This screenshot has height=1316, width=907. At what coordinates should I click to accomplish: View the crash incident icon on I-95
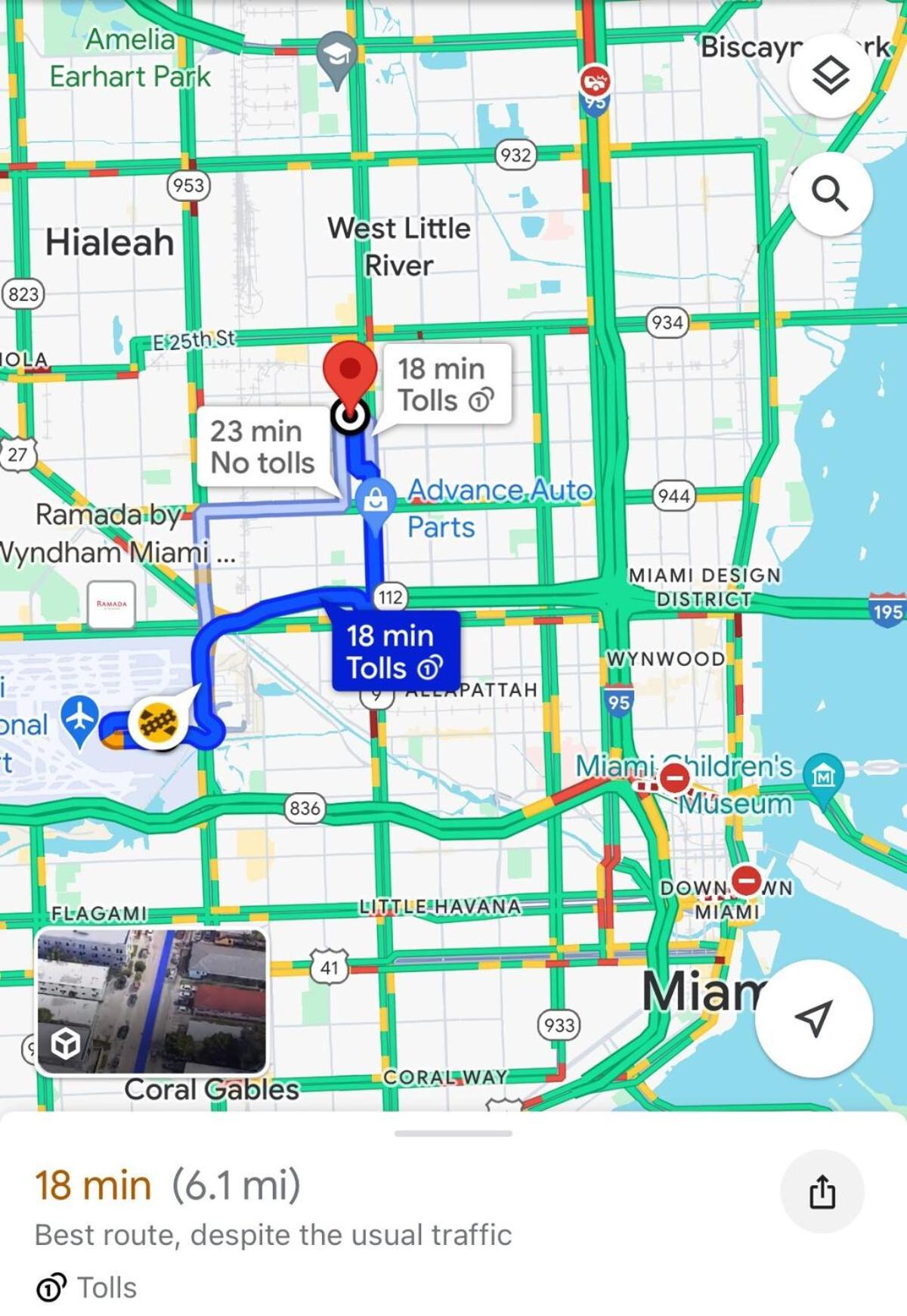[x=596, y=80]
